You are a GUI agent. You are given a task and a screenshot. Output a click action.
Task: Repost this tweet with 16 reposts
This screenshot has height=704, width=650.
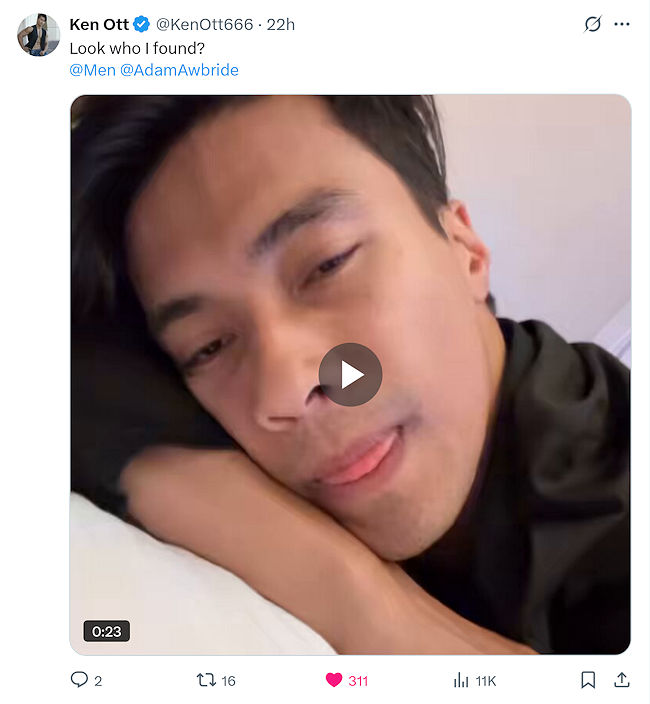tap(206, 680)
